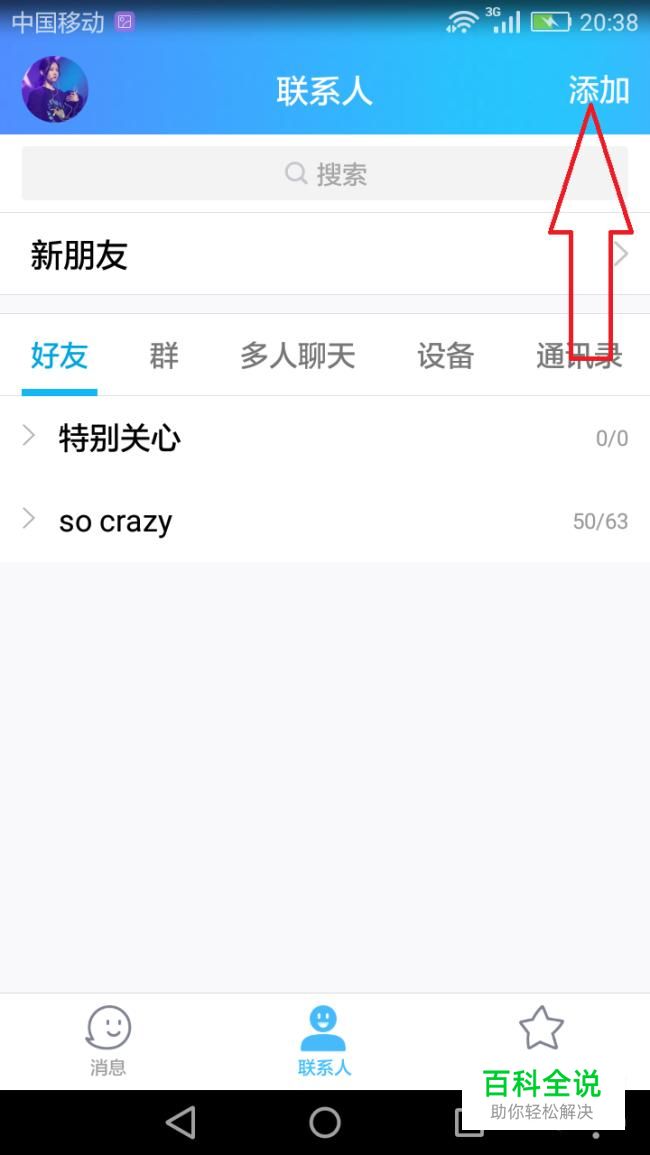Switch to the 群 tab
650x1155 pixels.
(164, 356)
